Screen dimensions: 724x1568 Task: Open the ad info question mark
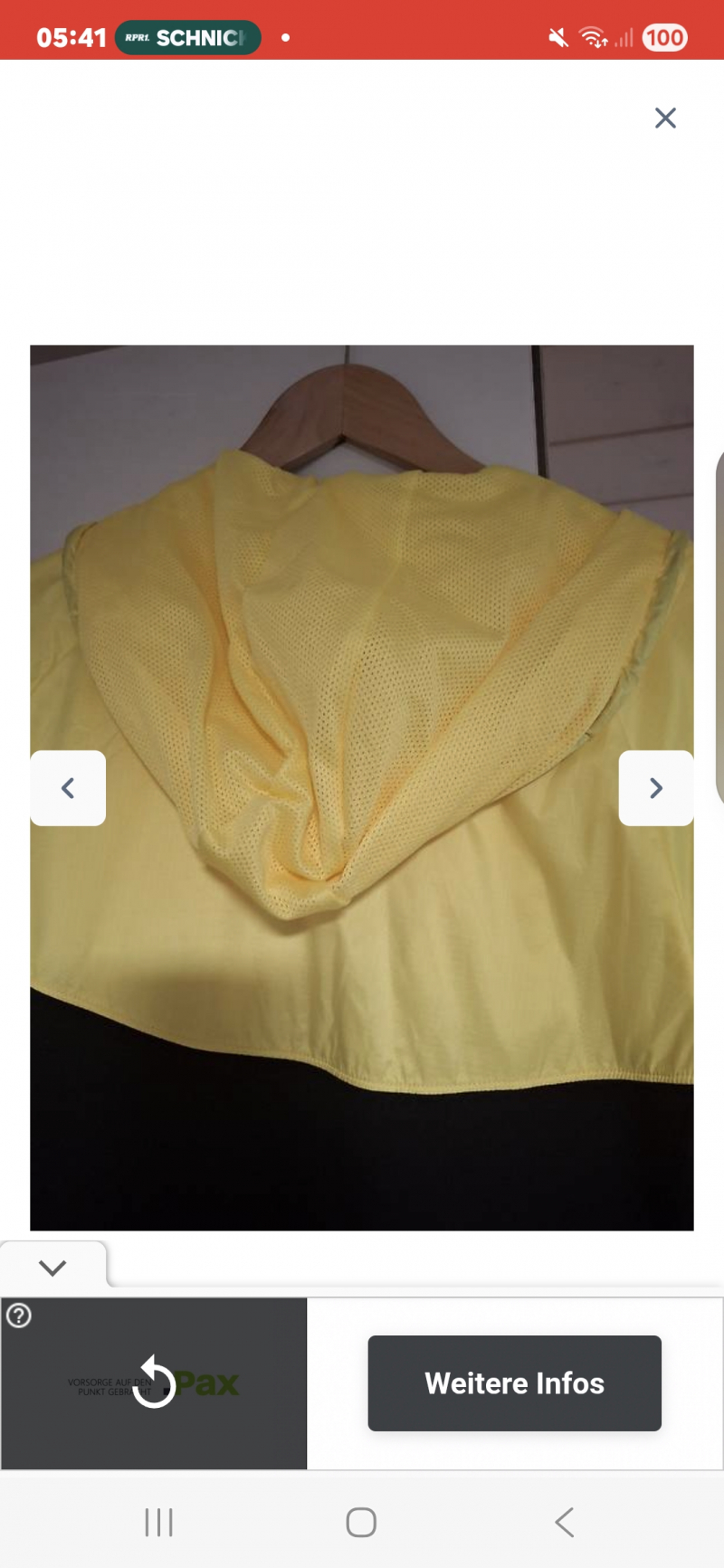(x=19, y=1315)
